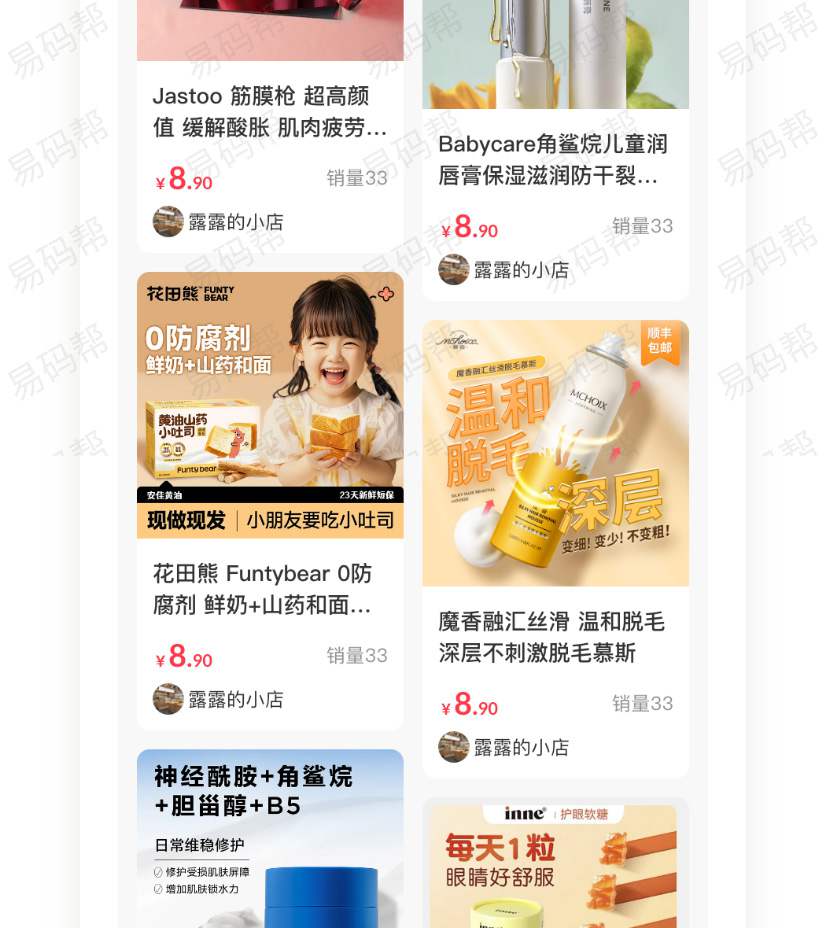The width and height of the screenshot is (825, 928).
Task: Open the Babycare角鲨烷儿童润唇膏 product card
Action: (x=555, y=160)
